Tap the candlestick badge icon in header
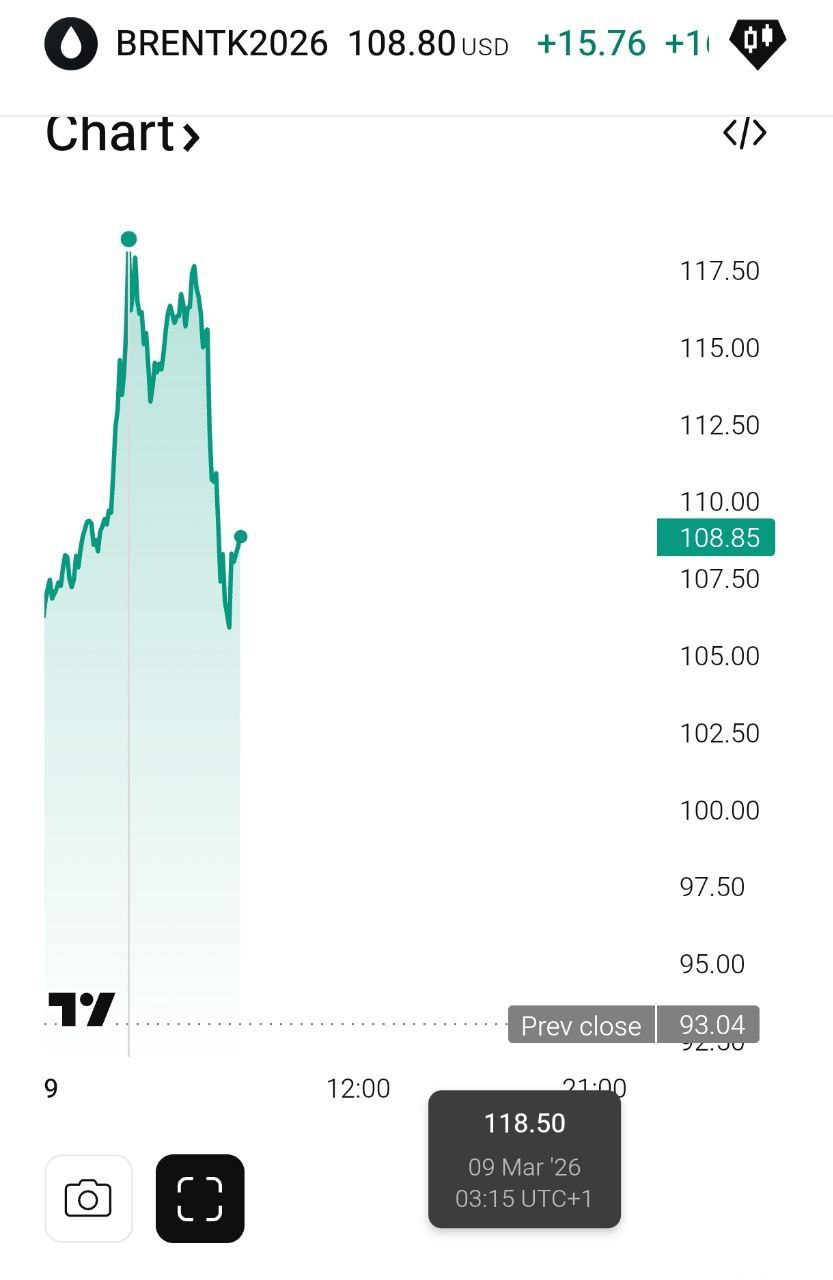833x1280 pixels. 757,42
